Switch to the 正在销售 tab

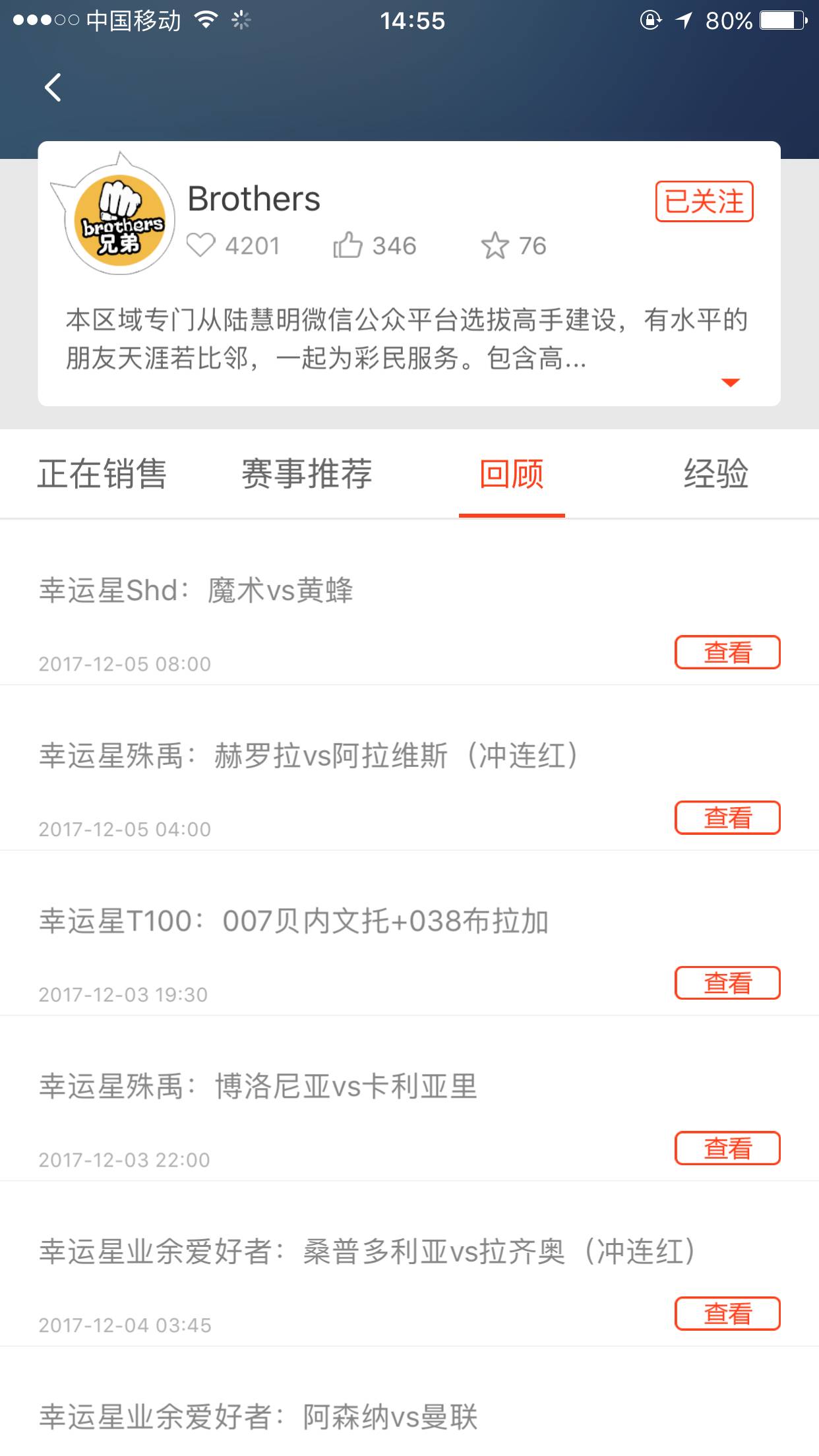click(x=104, y=475)
